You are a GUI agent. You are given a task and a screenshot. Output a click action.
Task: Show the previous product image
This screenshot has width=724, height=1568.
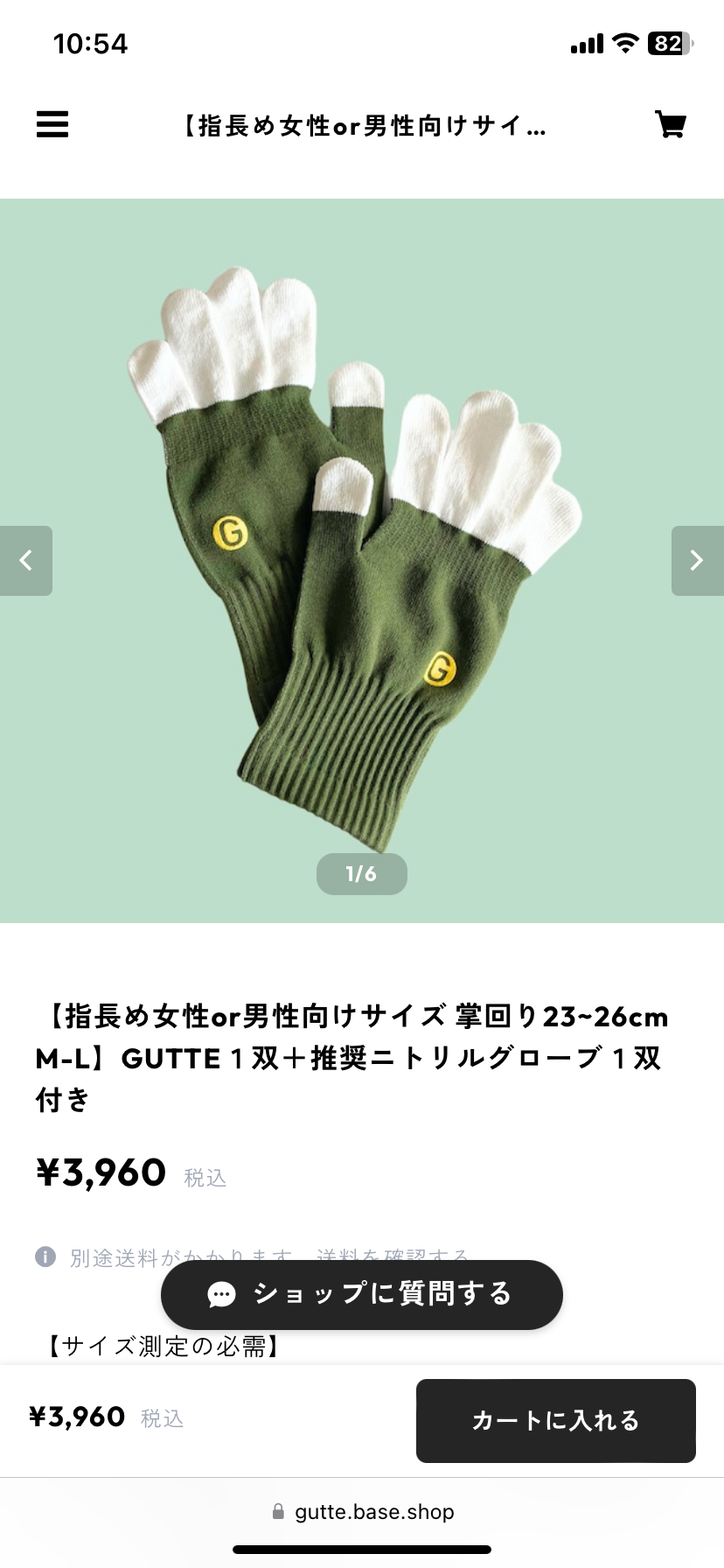tap(26, 561)
